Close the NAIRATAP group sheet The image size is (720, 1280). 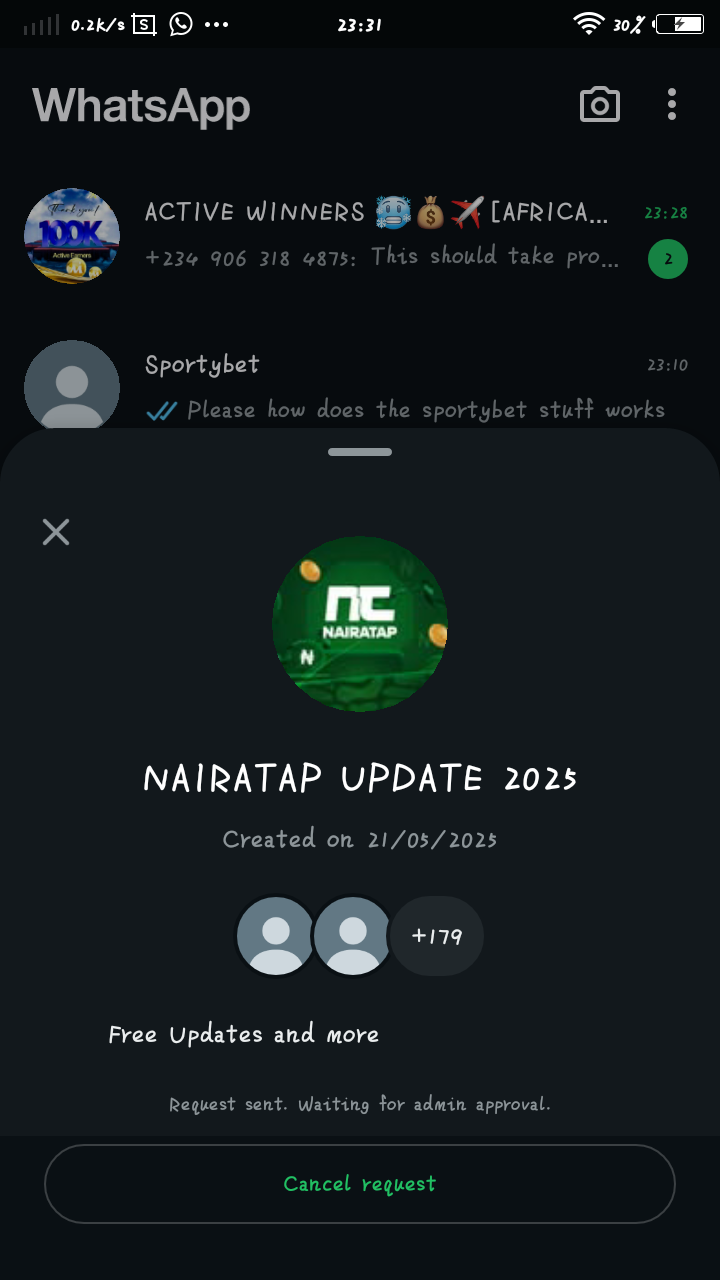[56, 532]
